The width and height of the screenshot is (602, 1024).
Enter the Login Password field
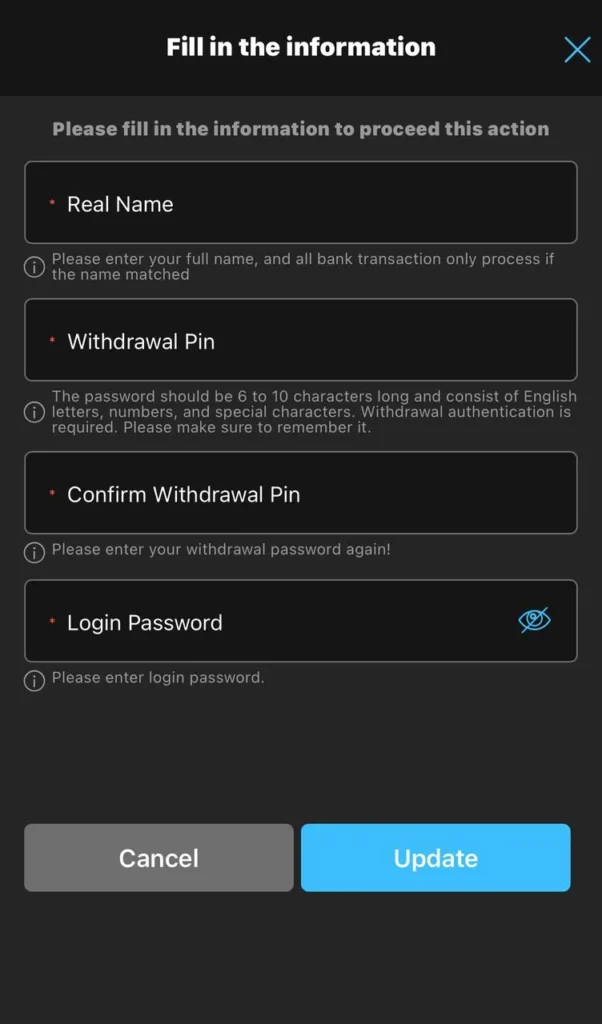pos(270,621)
